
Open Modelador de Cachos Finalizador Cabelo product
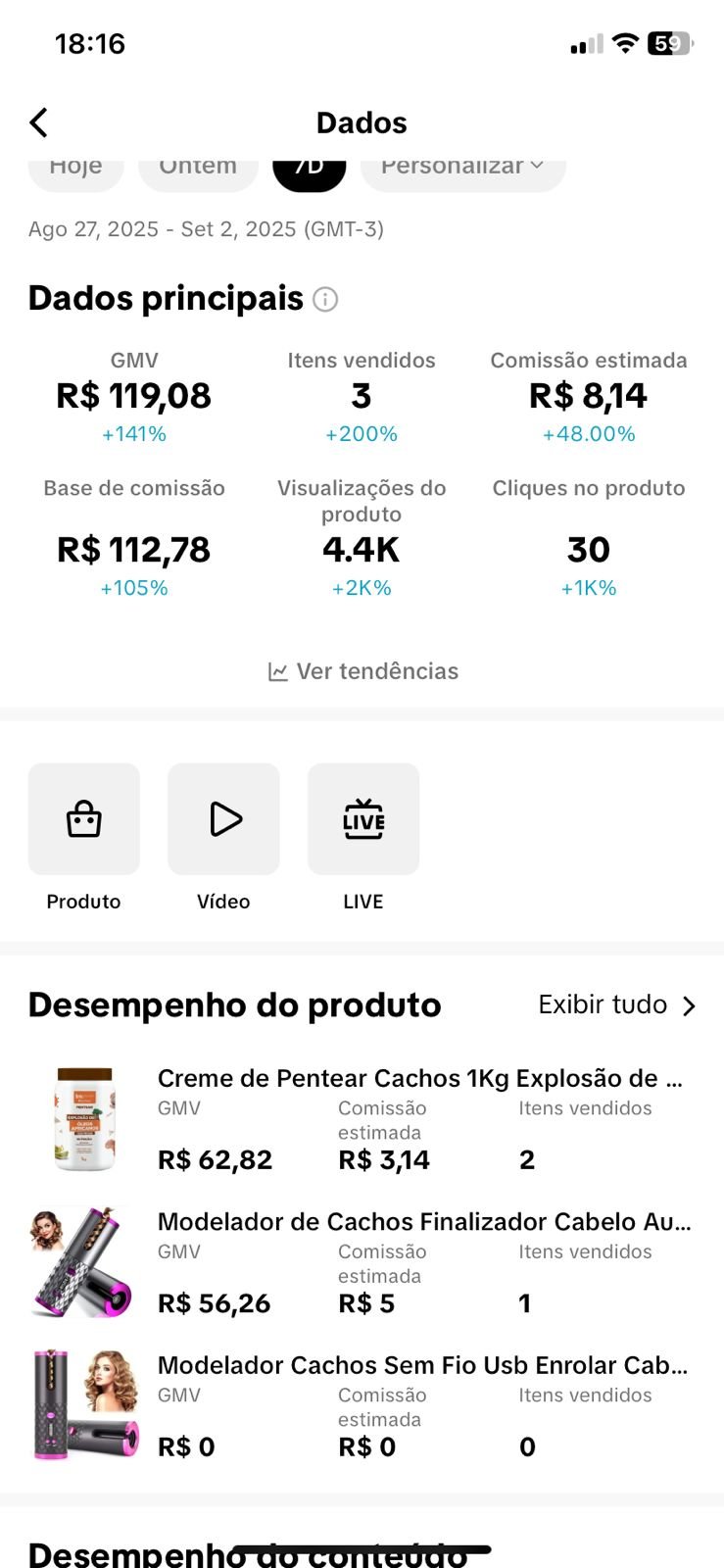[423, 1222]
